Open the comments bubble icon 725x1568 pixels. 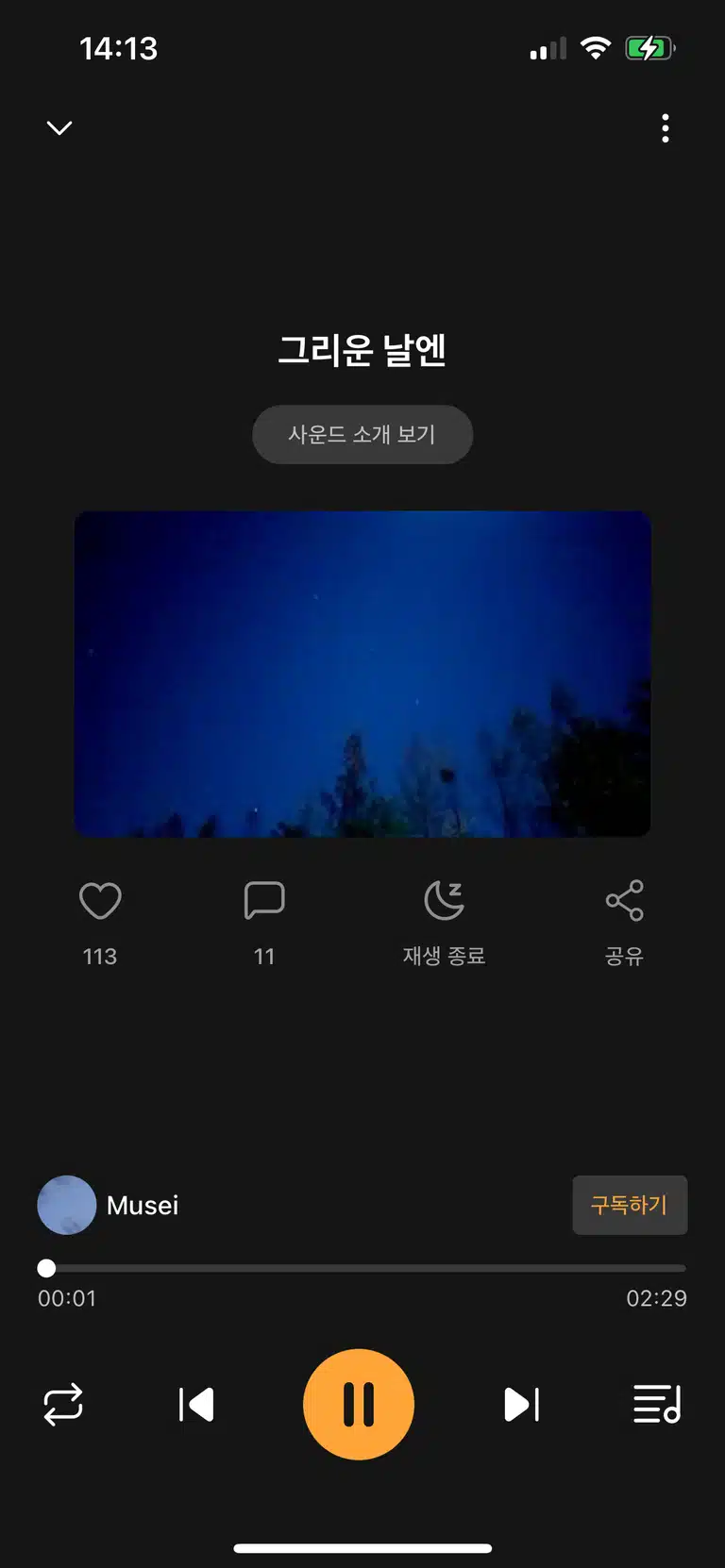[264, 901]
